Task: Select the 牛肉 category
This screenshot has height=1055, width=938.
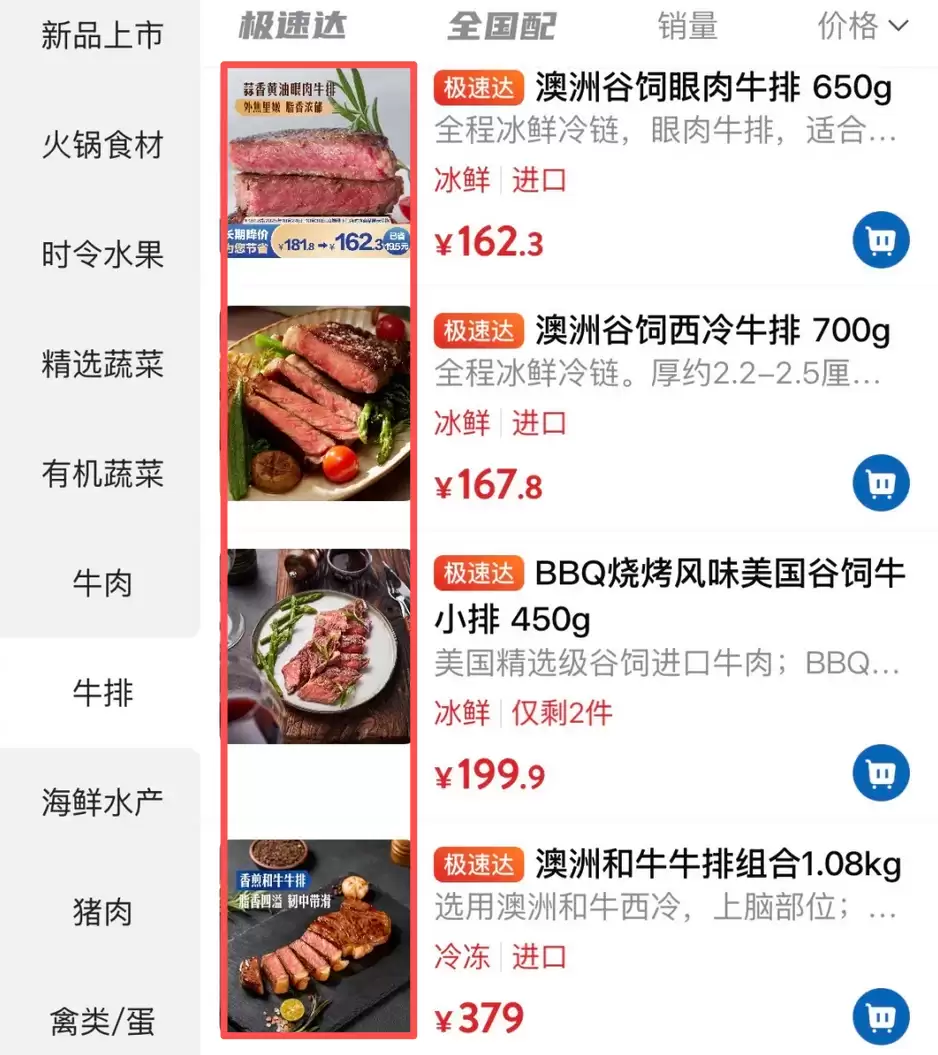Action: (x=102, y=583)
